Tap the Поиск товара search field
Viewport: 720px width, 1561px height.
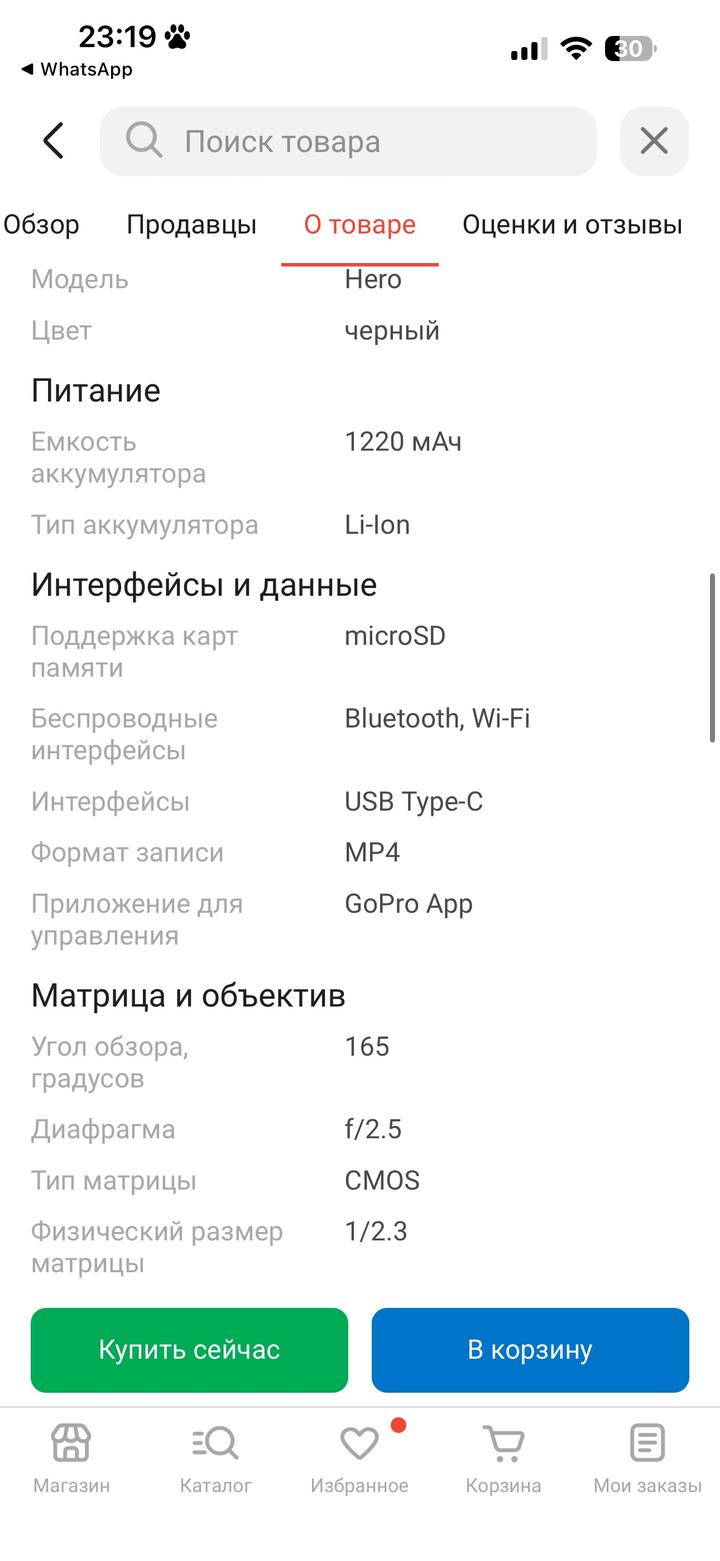coord(348,141)
